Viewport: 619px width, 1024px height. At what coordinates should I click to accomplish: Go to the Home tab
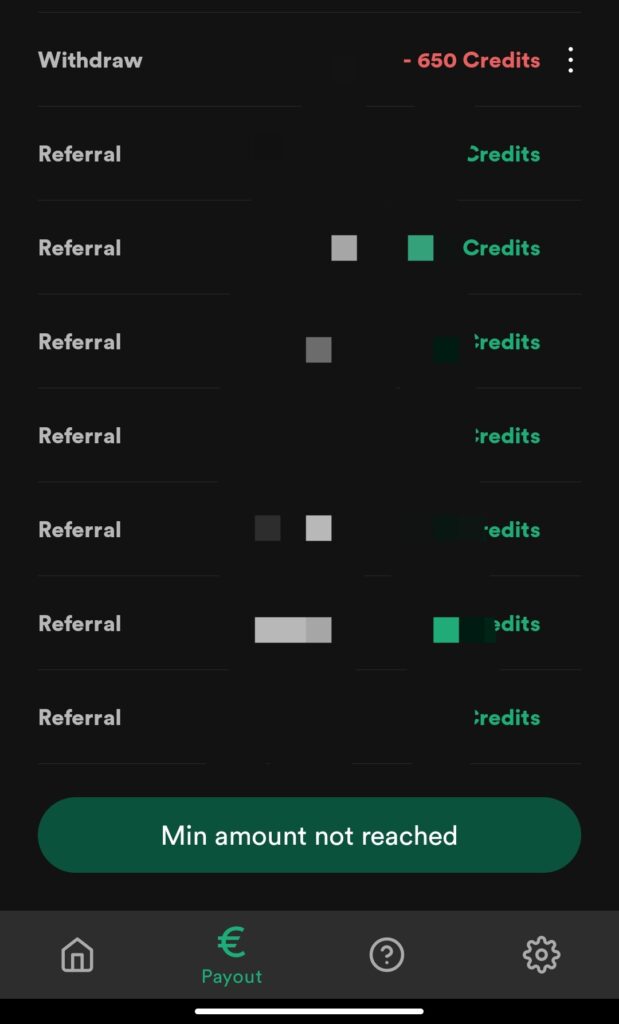(77, 955)
